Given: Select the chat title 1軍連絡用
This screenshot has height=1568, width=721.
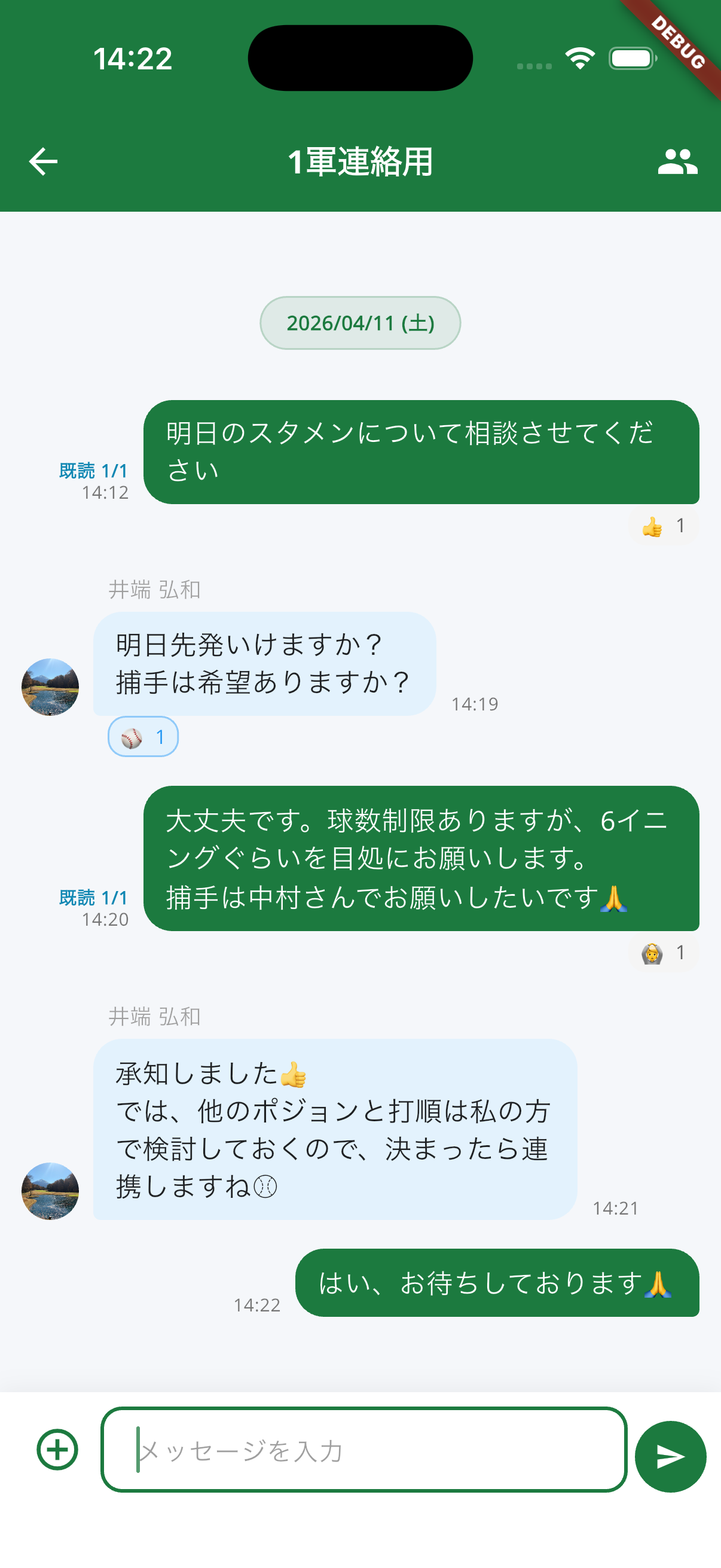Looking at the screenshot, I should 360,161.
